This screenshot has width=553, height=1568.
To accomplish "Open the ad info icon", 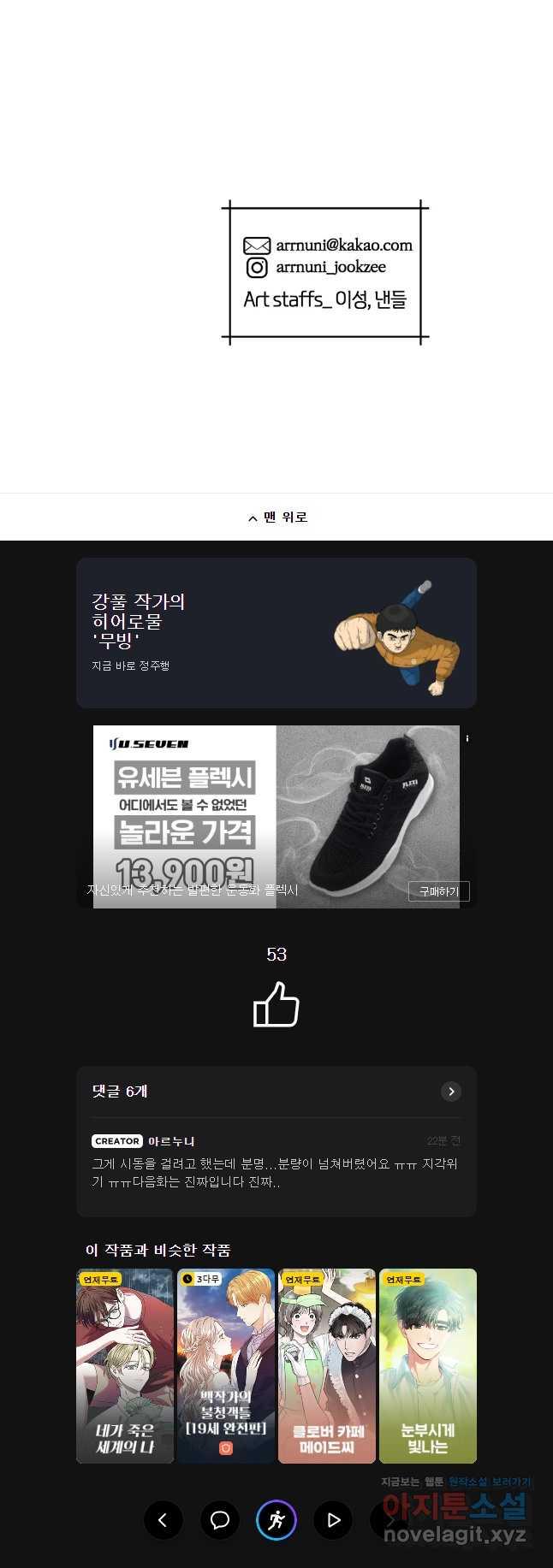I will click(467, 737).
